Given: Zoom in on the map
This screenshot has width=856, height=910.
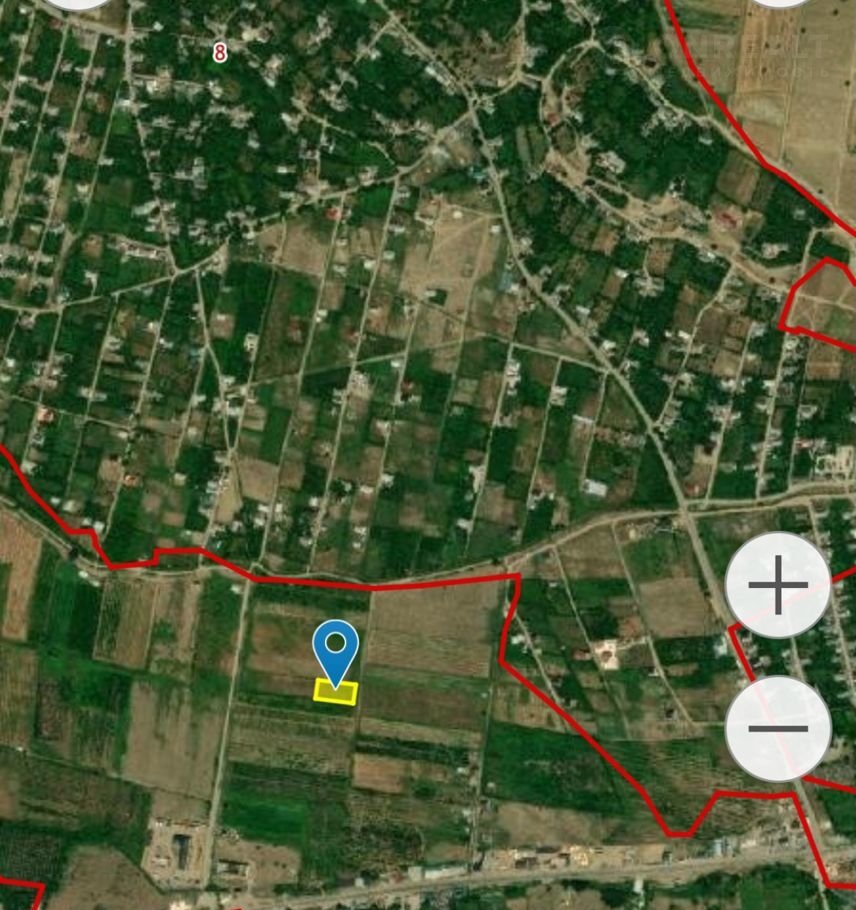Looking at the screenshot, I should (778, 585).
